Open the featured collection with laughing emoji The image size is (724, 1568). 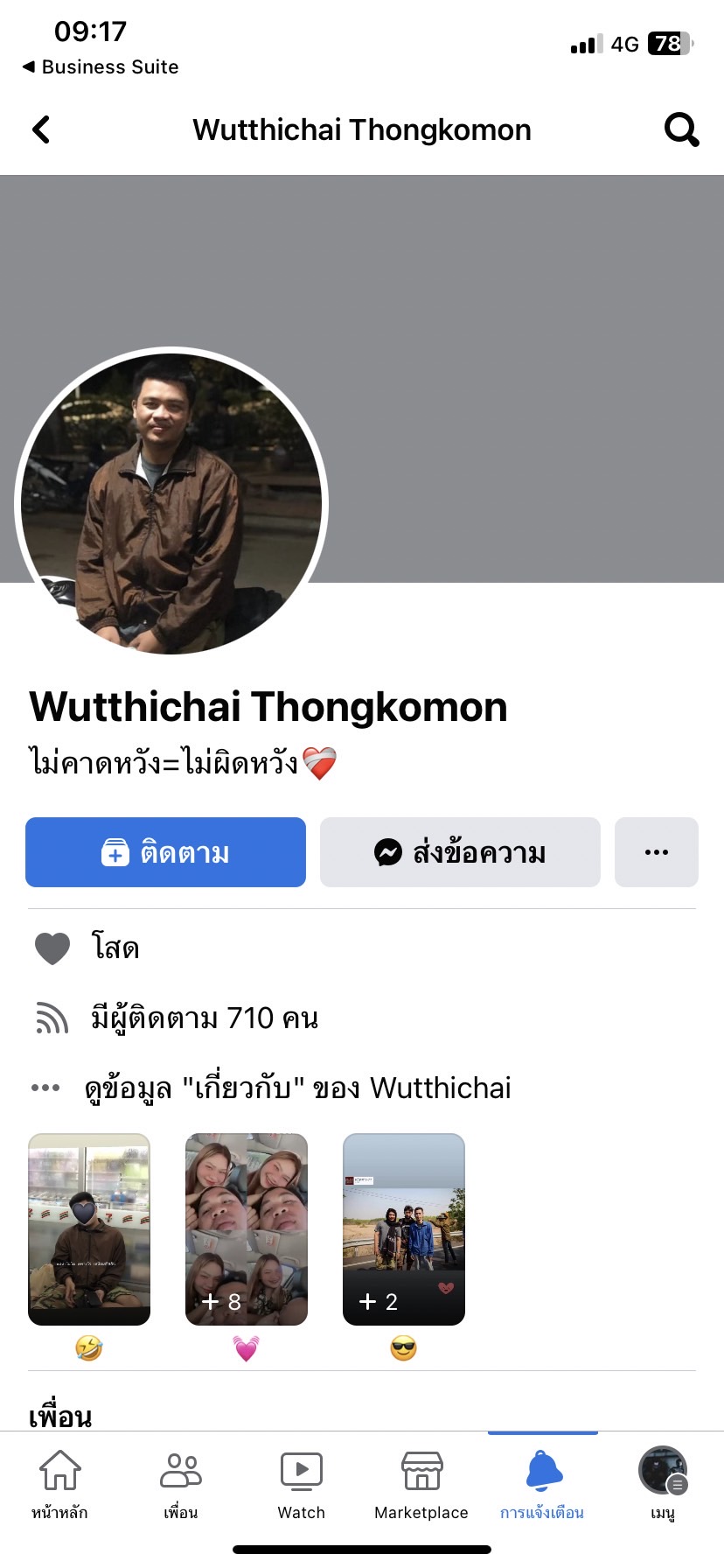pyautogui.click(x=89, y=1229)
